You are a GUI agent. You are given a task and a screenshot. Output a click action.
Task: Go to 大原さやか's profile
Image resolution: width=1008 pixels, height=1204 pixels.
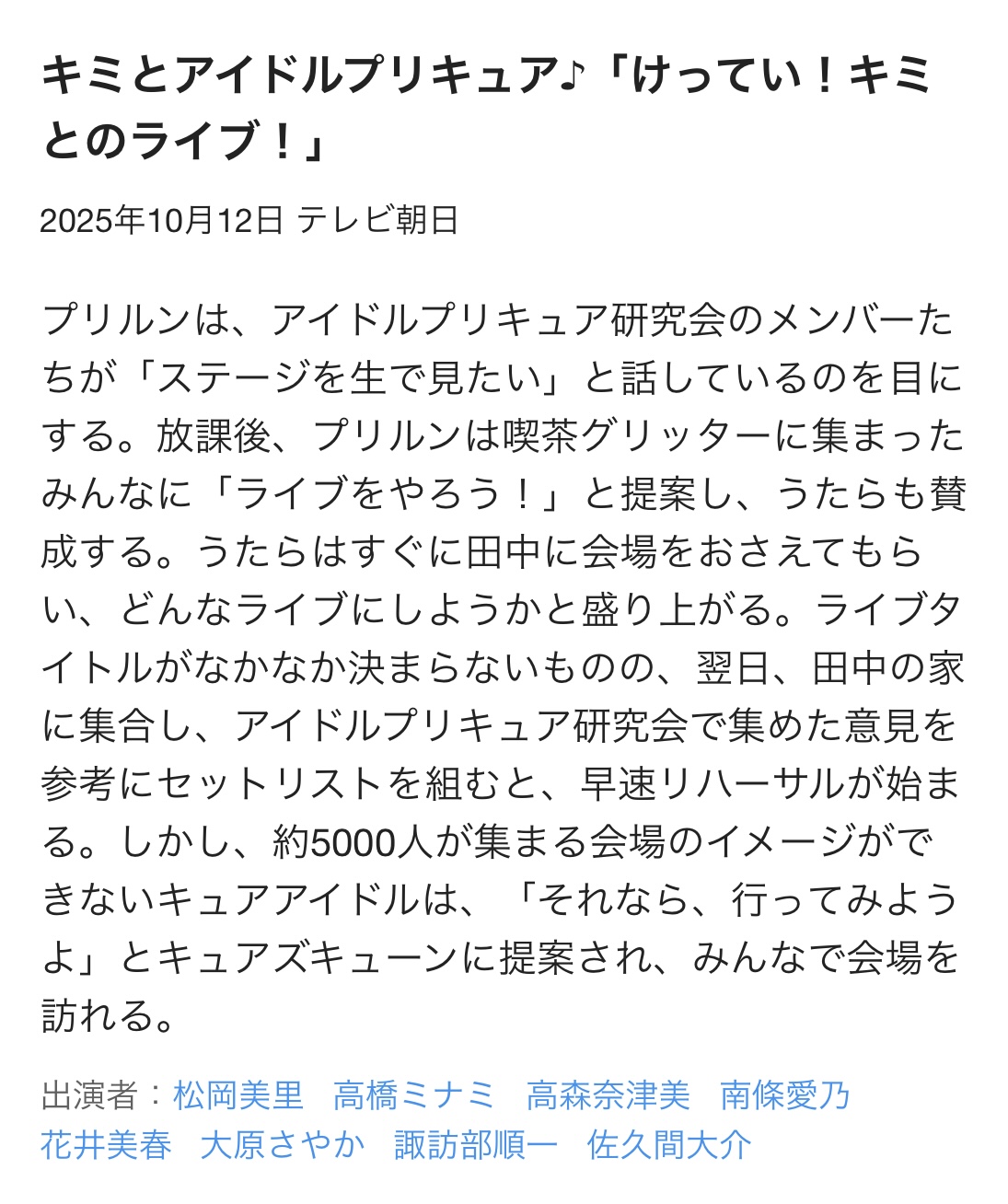[282, 1145]
